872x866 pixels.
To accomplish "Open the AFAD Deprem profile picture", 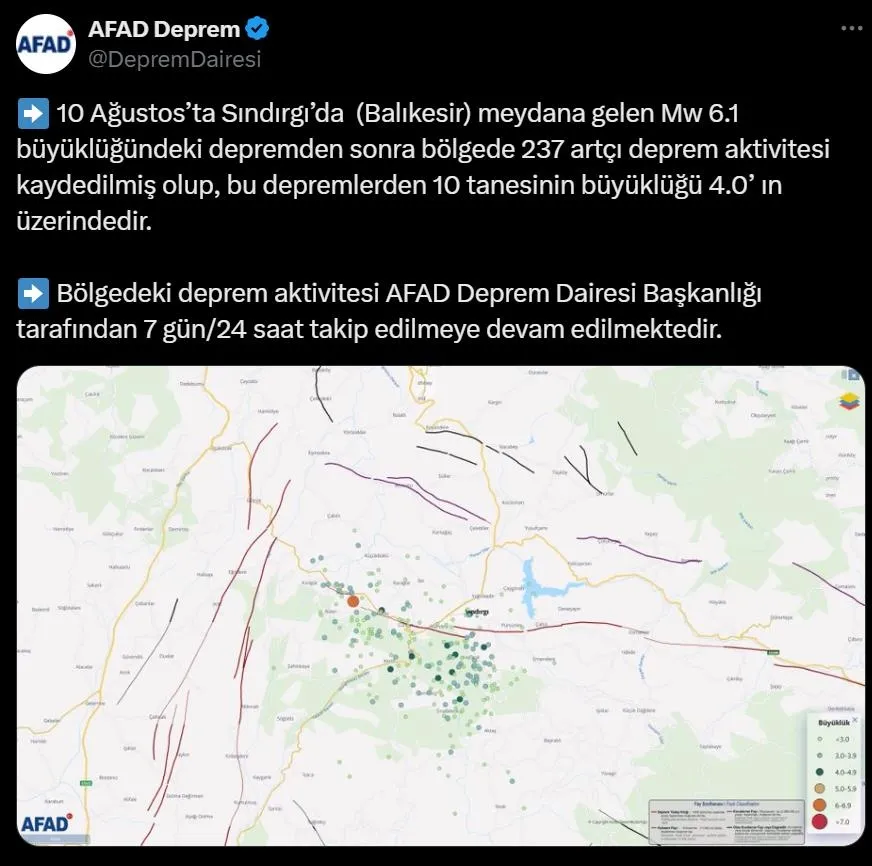I will pyautogui.click(x=46, y=44).
